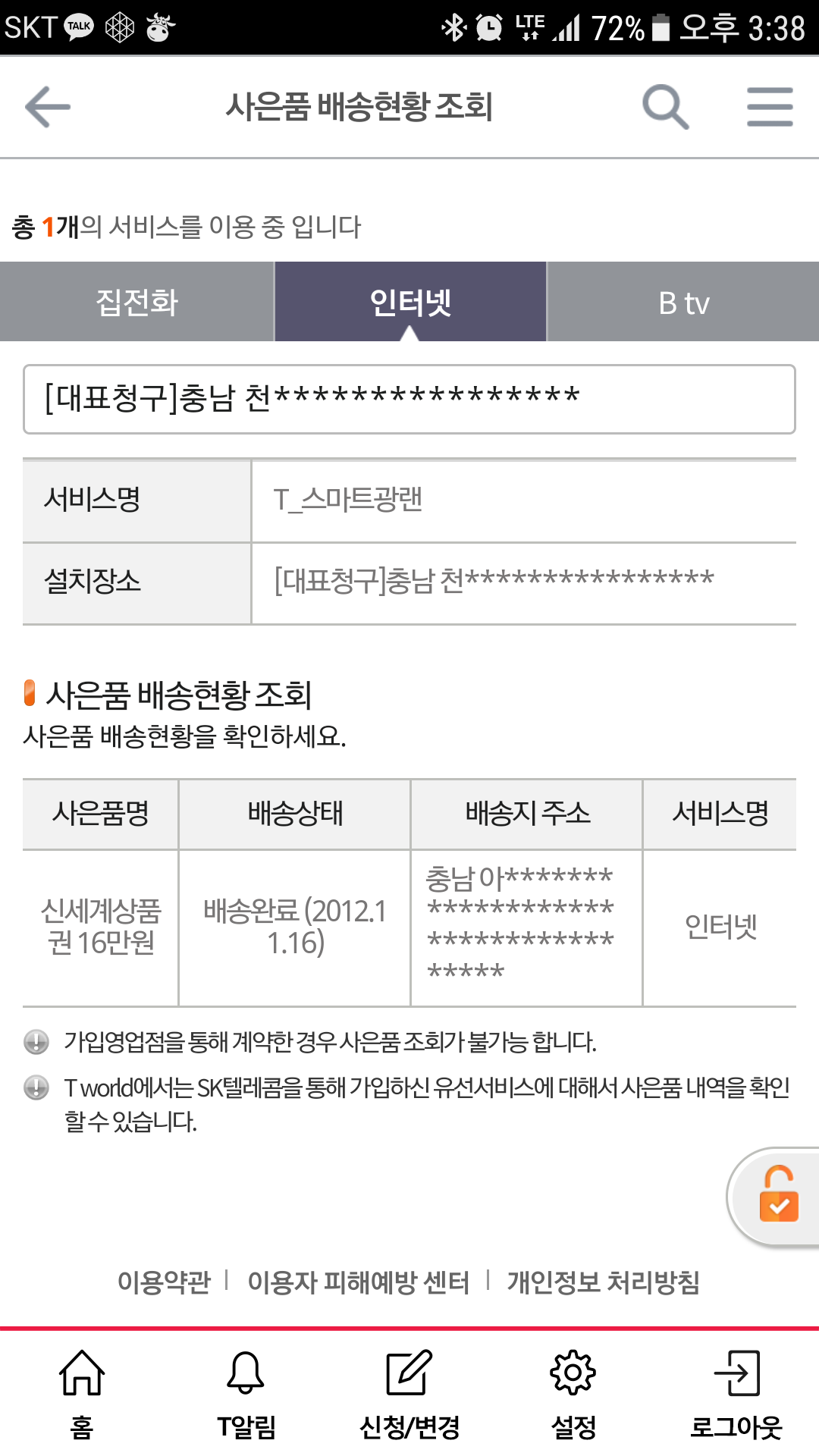Go back using the arrow icon
The width and height of the screenshot is (819, 1456).
(x=48, y=107)
